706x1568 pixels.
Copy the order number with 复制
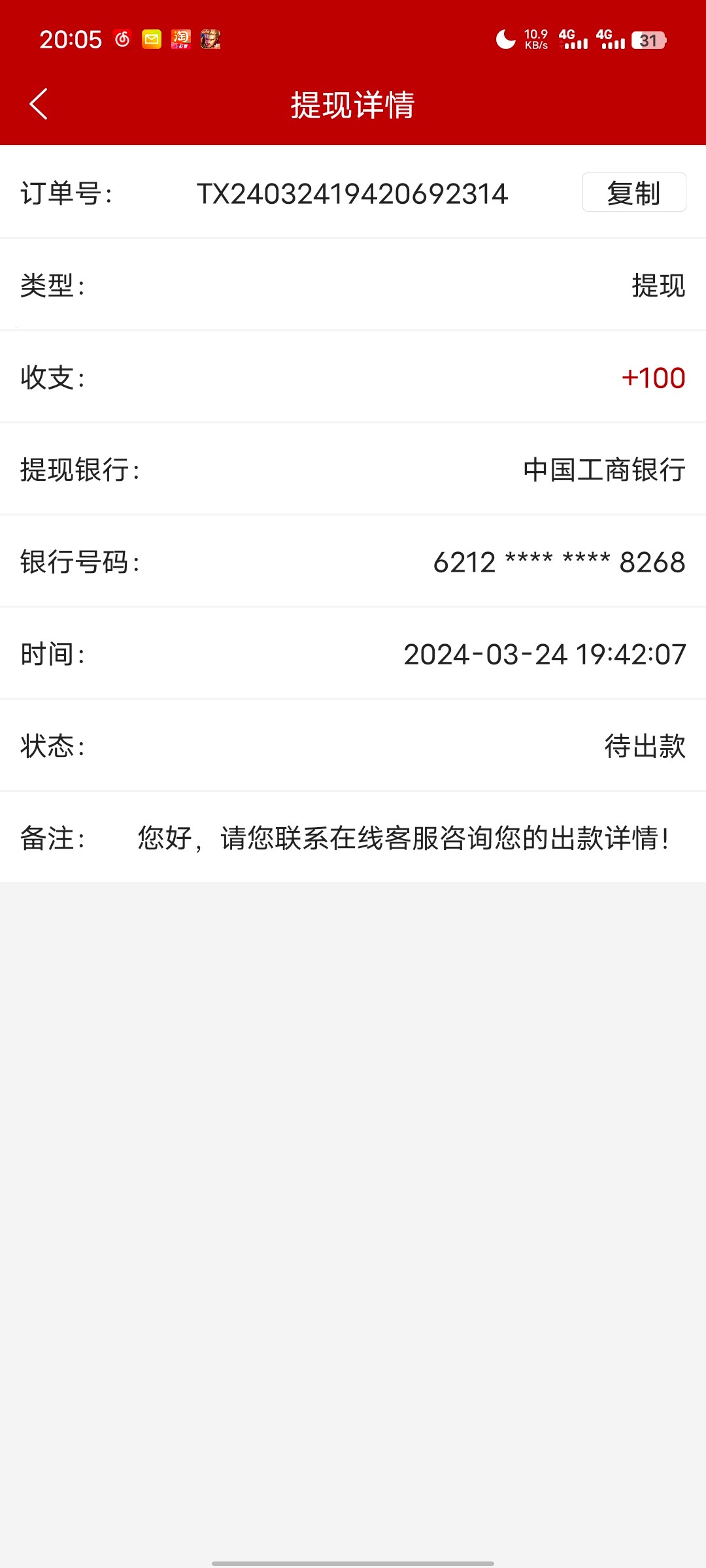pyautogui.click(x=633, y=193)
